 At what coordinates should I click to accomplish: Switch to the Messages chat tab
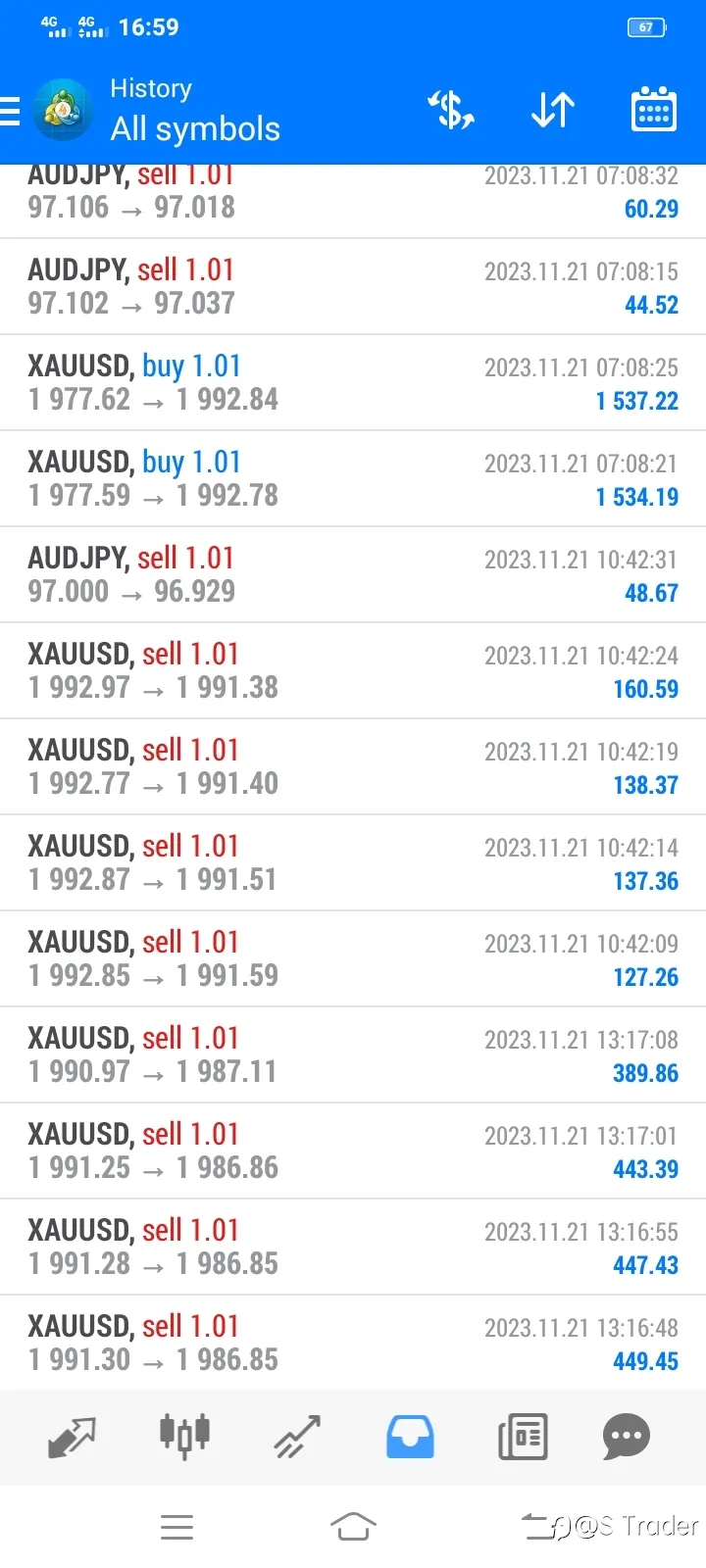tap(627, 1437)
